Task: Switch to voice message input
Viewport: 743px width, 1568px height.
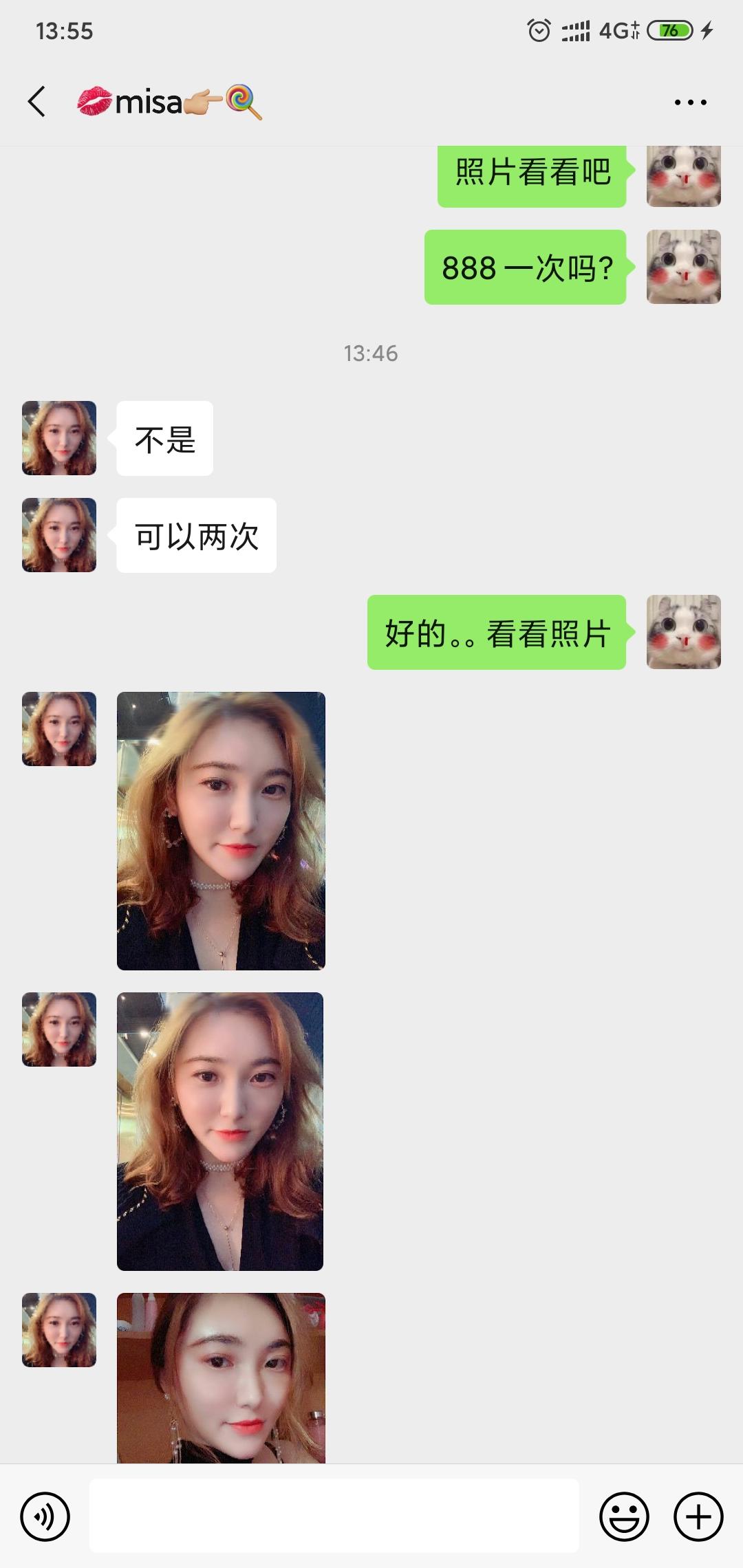Action: point(45,1515)
